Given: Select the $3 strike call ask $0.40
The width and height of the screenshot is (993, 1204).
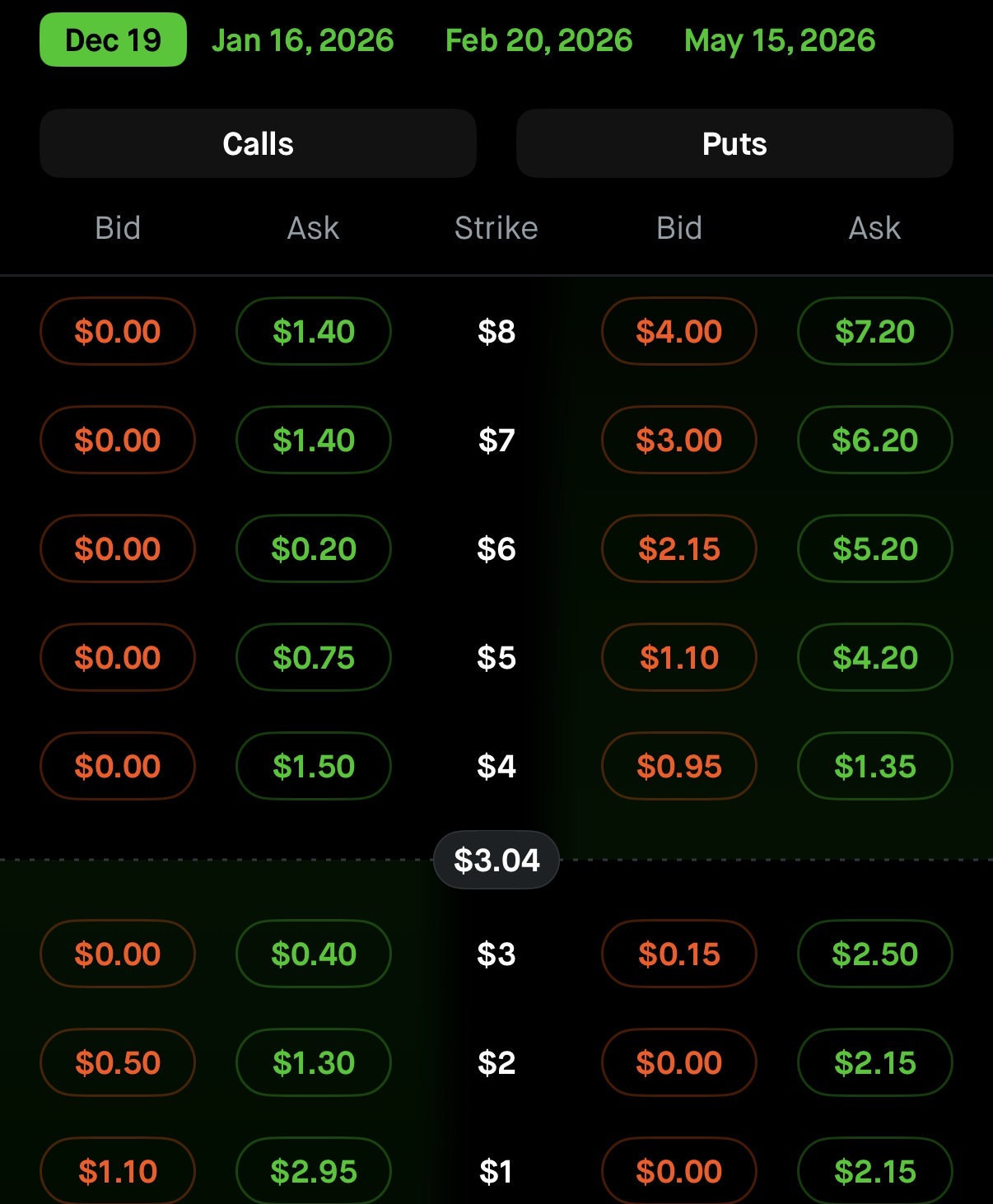Looking at the screenshot, I should (313, 954).
